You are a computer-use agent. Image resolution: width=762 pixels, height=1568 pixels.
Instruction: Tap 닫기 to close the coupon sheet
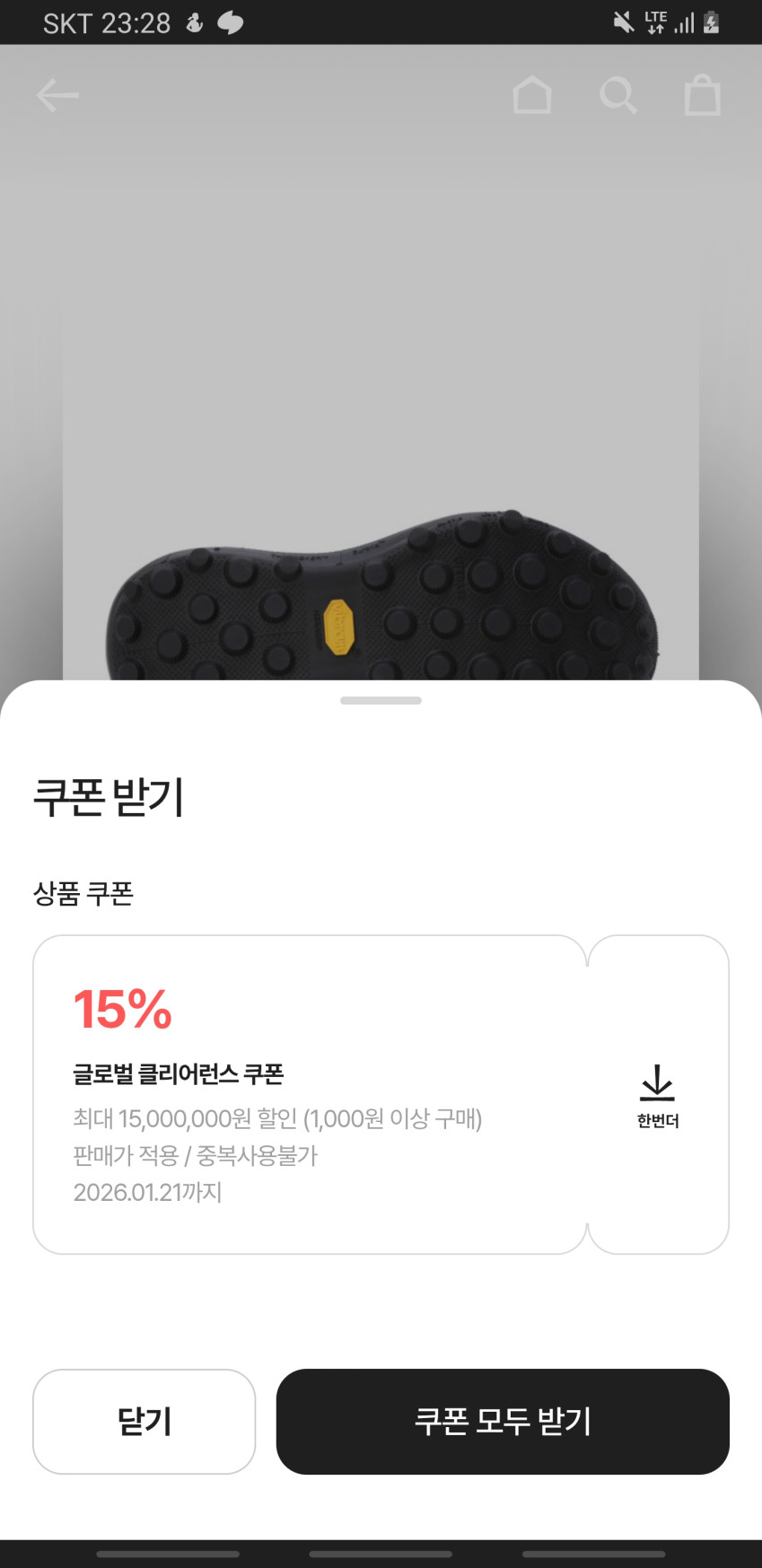click(x=144, y=1421)
